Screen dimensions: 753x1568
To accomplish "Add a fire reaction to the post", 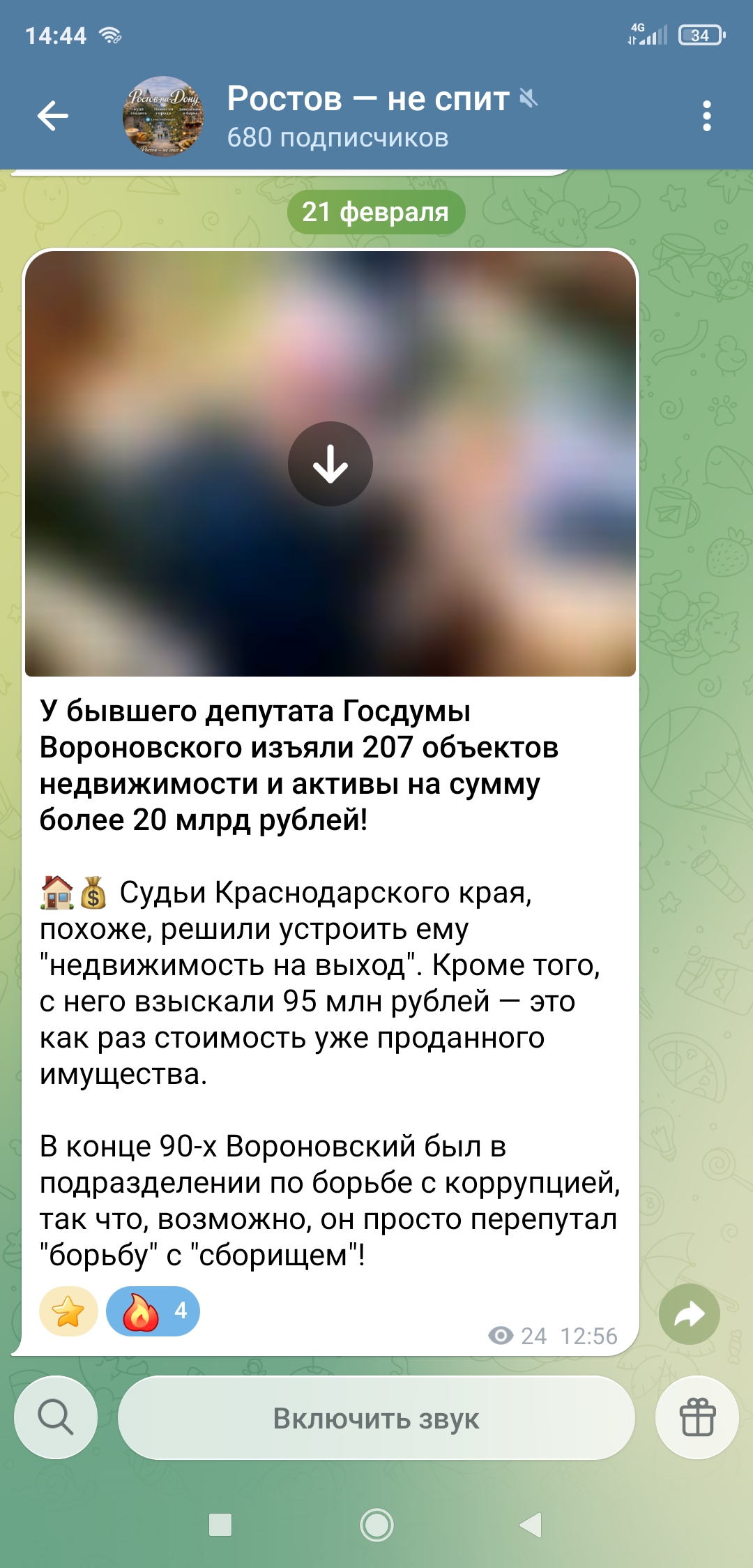I will (x=153, y=1311).
